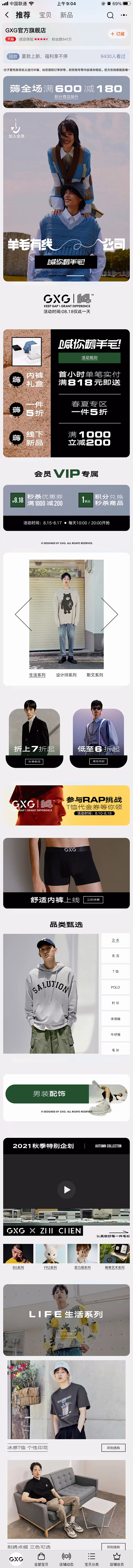Open the store search icon
133x1568 pixels.
pos(110,15)
